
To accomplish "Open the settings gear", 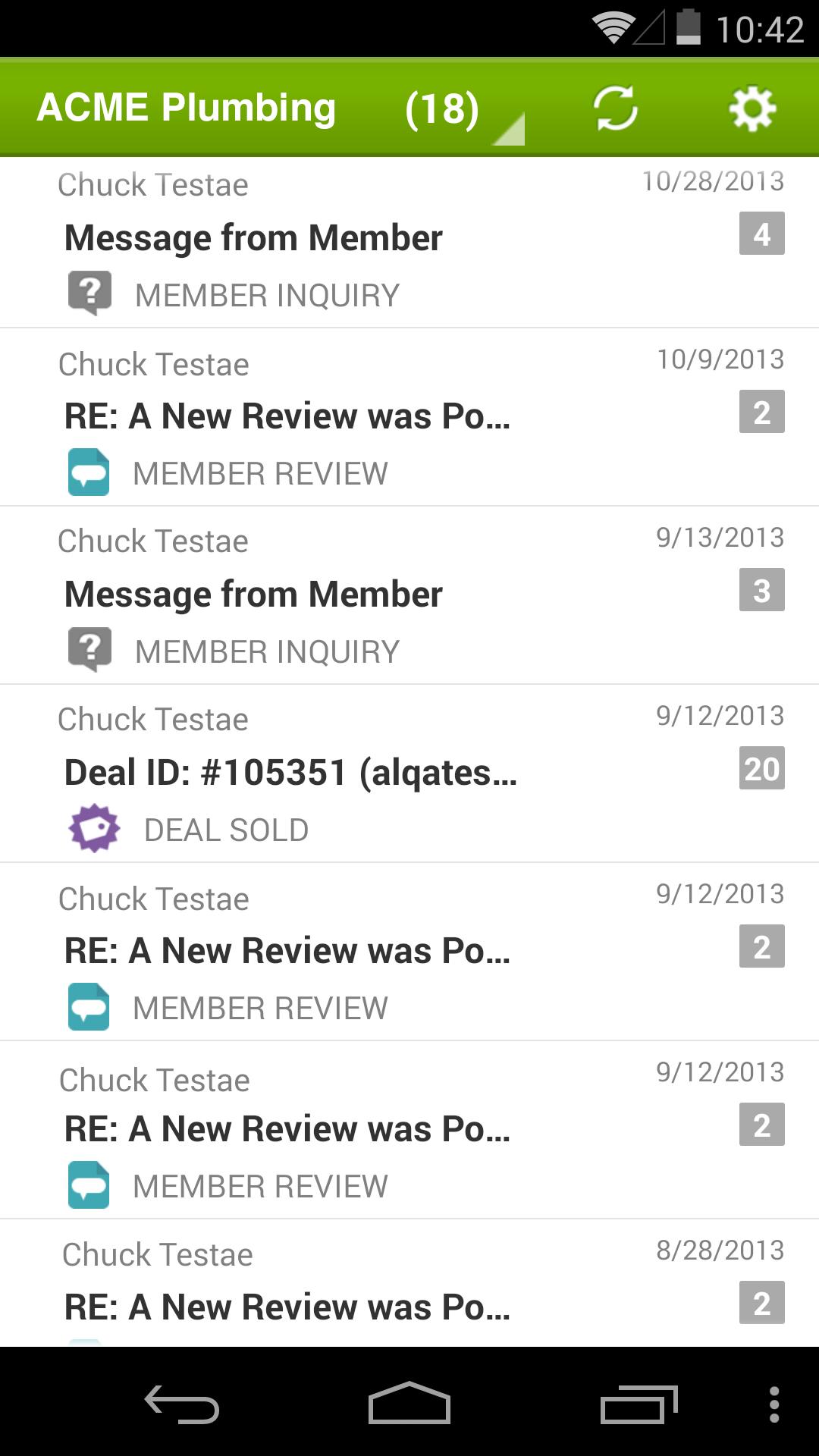I will point(752,108).
